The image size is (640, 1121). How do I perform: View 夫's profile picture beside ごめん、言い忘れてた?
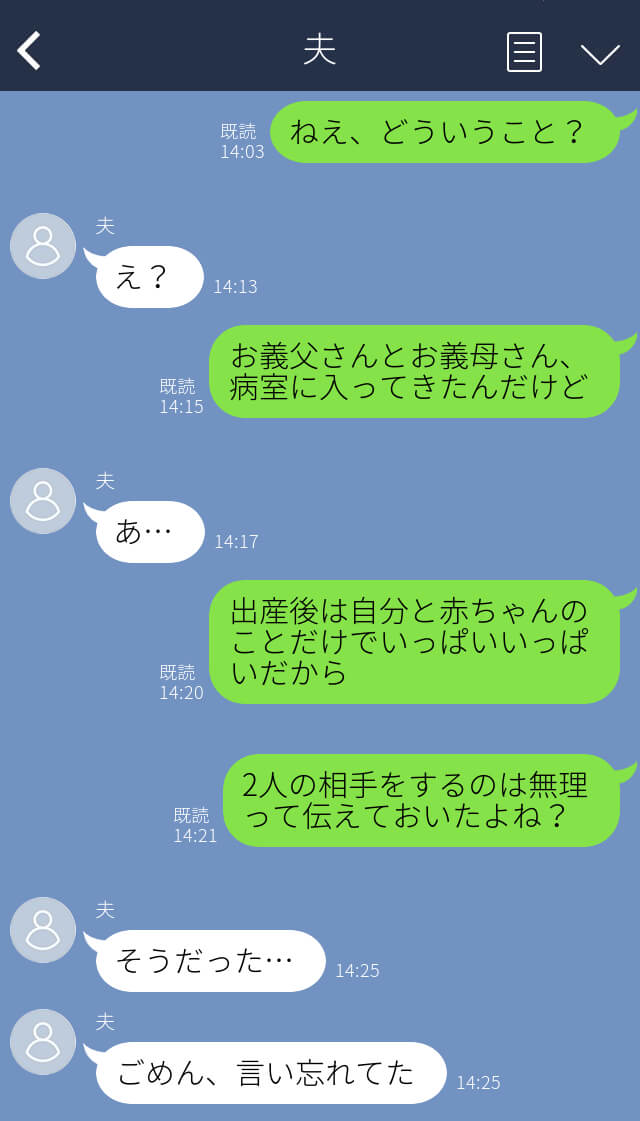(43, 1042)
